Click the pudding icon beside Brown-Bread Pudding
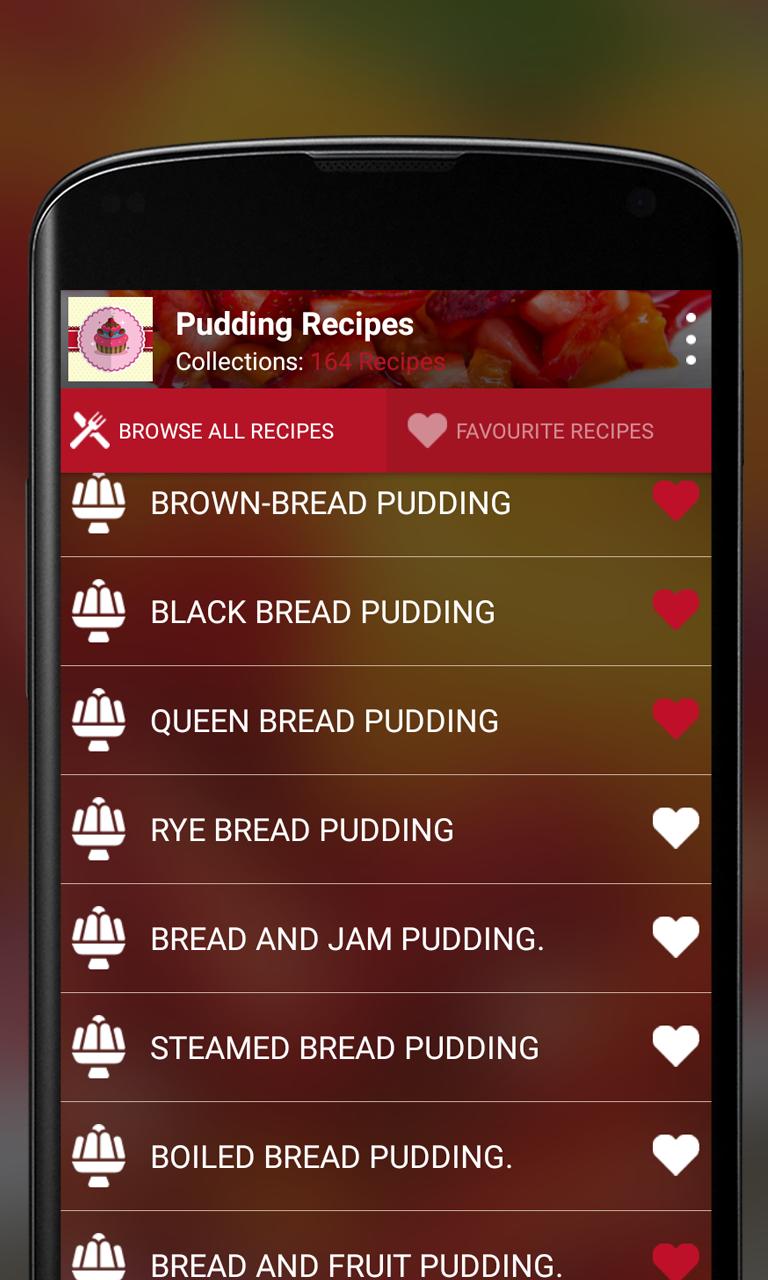This screenshot has width=768, height=1280. coord(97,503)
